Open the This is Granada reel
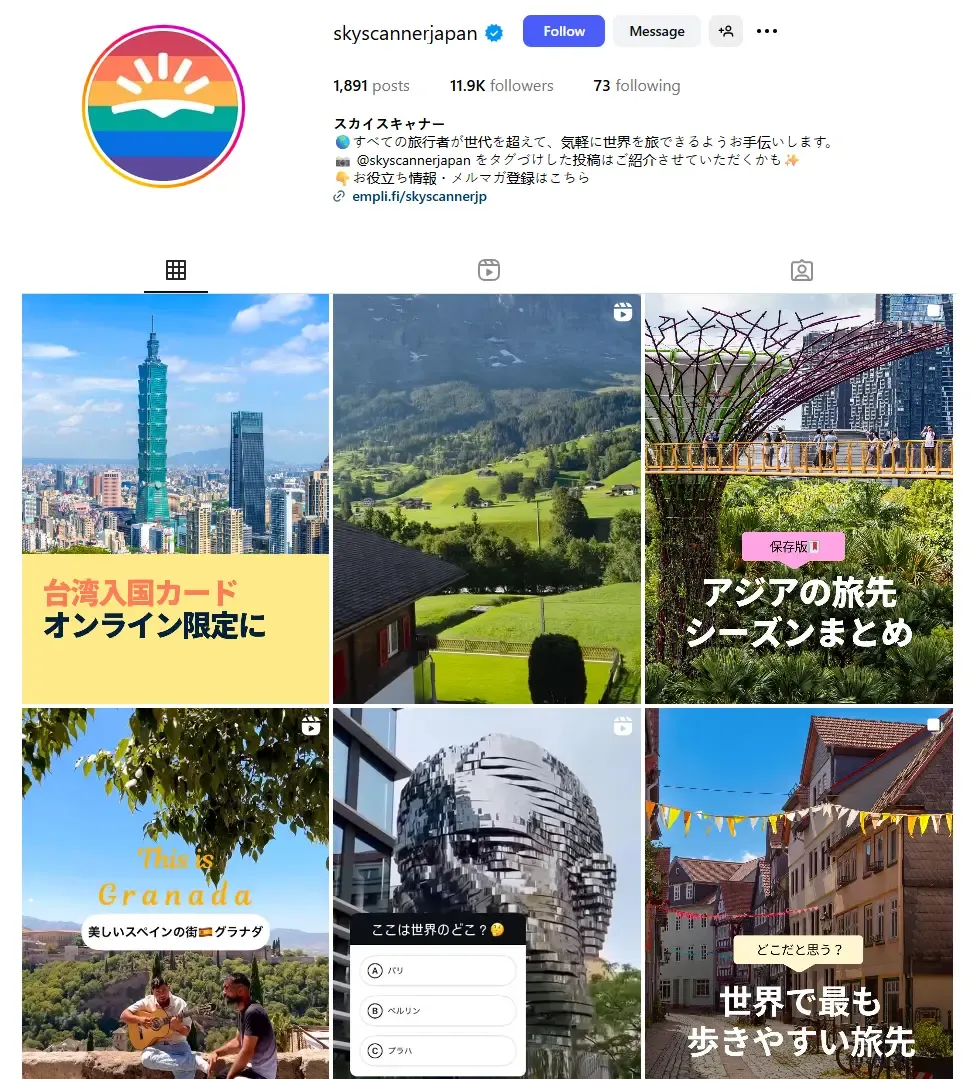 (176, 892)
